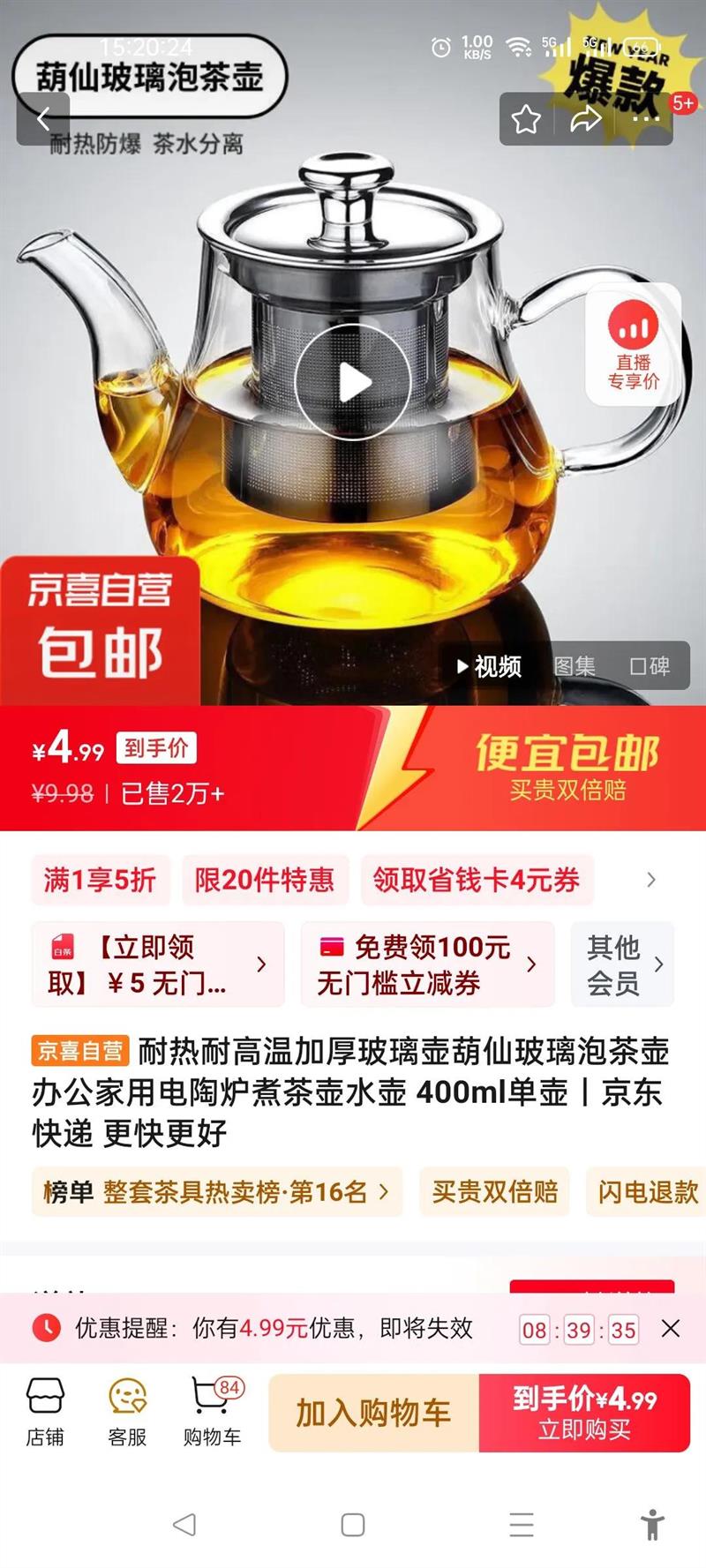Switch to the 图集 gallery tab
706x1568 pixels.
pos(575,666)
